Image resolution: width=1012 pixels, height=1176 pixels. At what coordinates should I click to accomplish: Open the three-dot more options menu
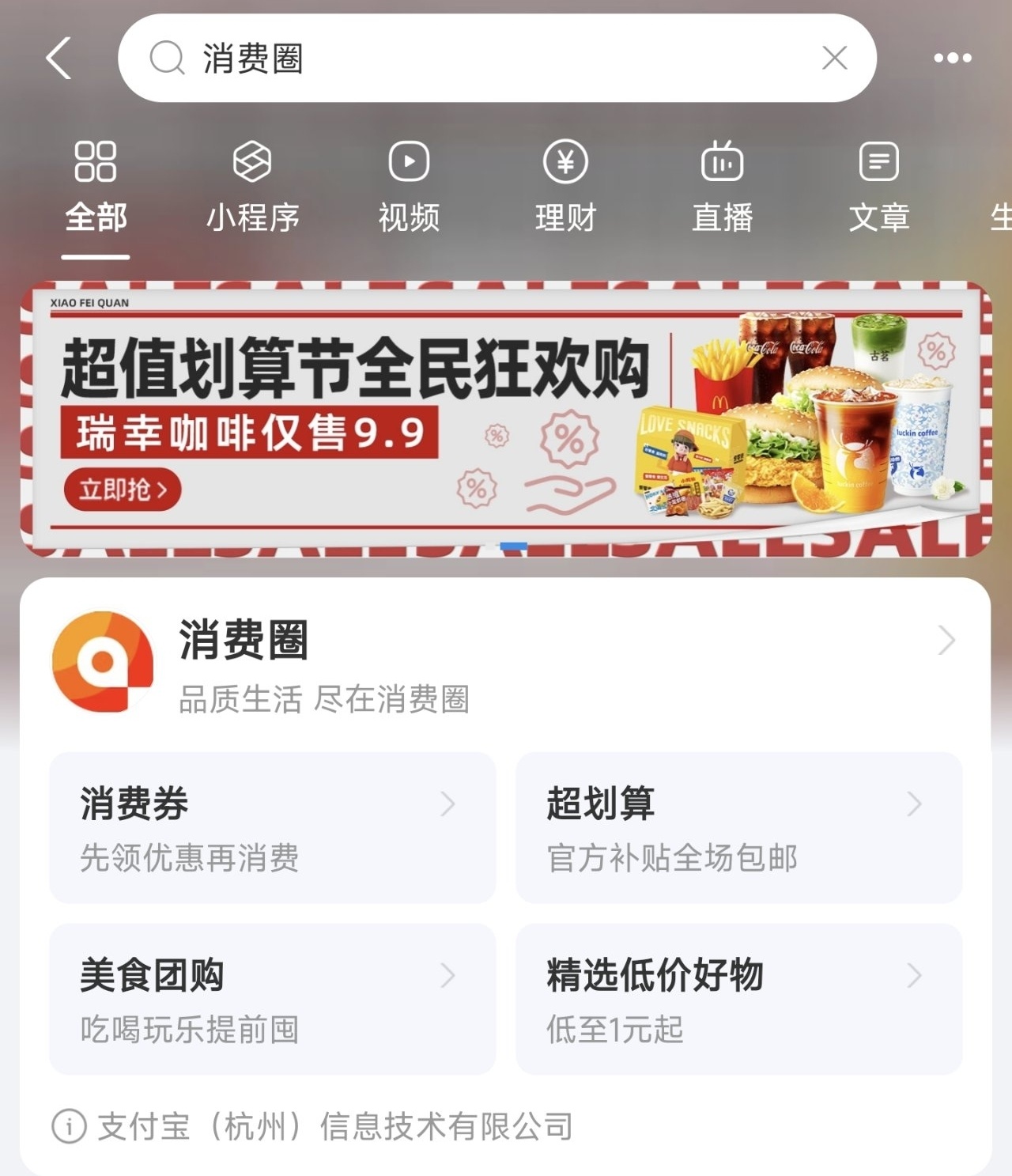[x=952, y=59]
